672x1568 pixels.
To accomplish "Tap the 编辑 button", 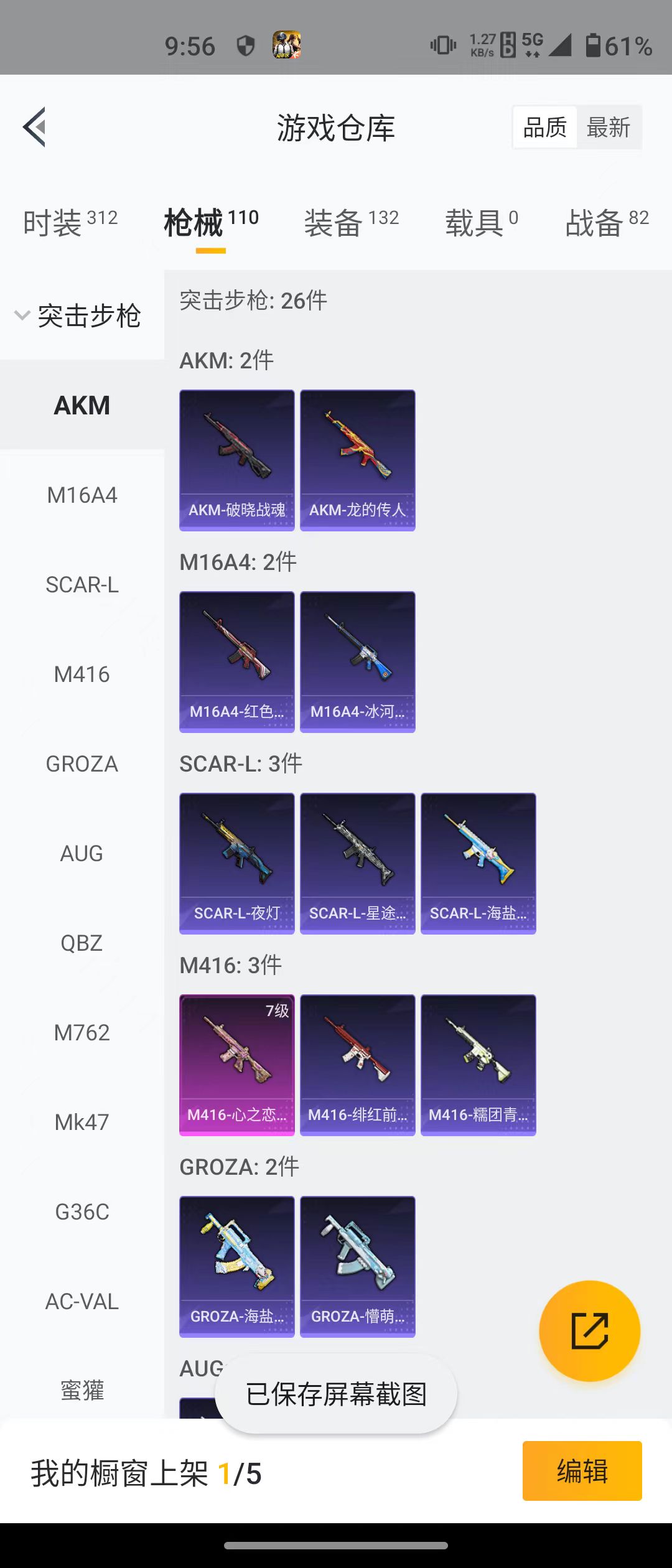I will (x=582, y=1471).
